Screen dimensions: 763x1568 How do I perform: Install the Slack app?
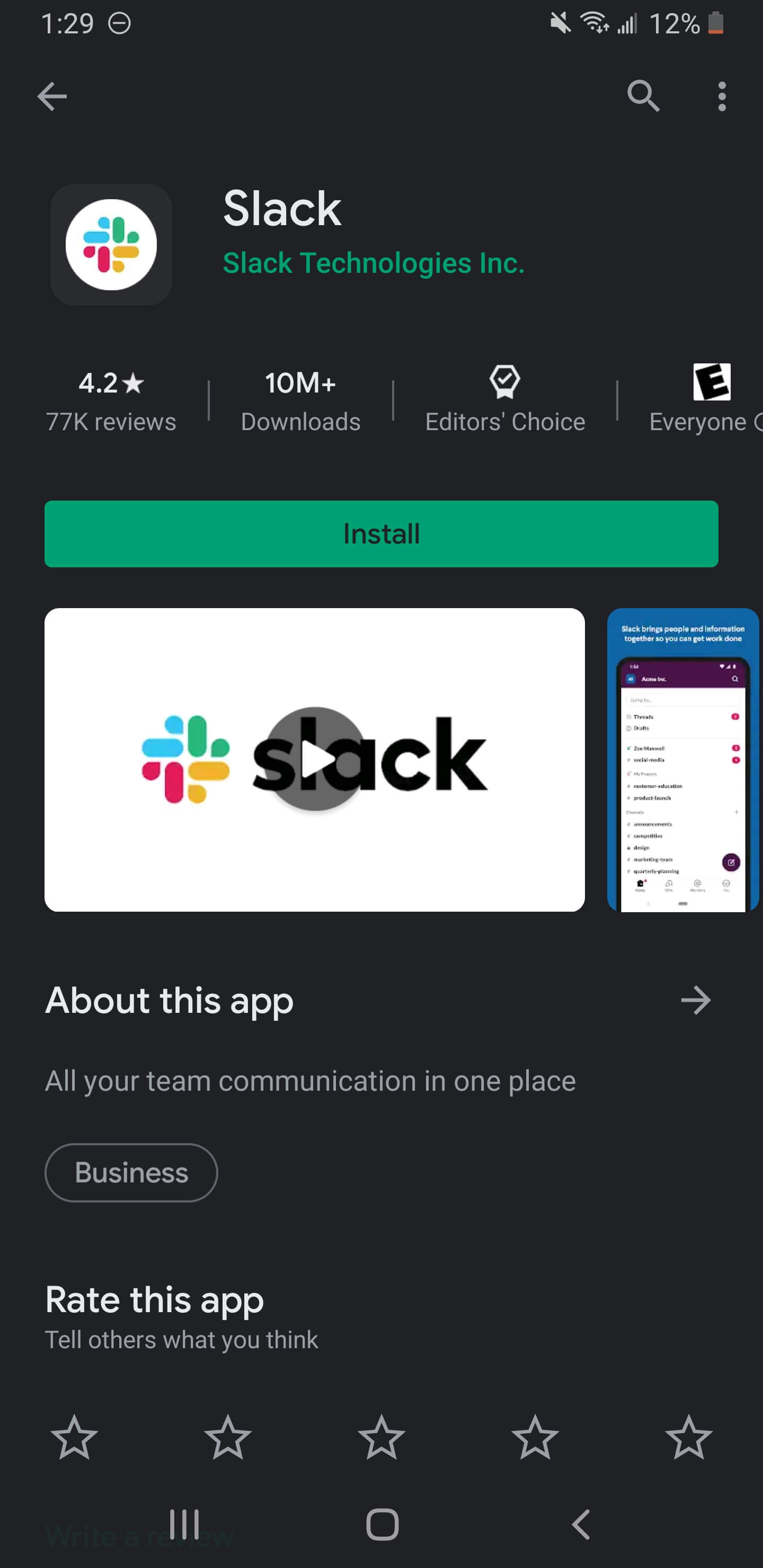pyautogui.click(x=381, y=534)
